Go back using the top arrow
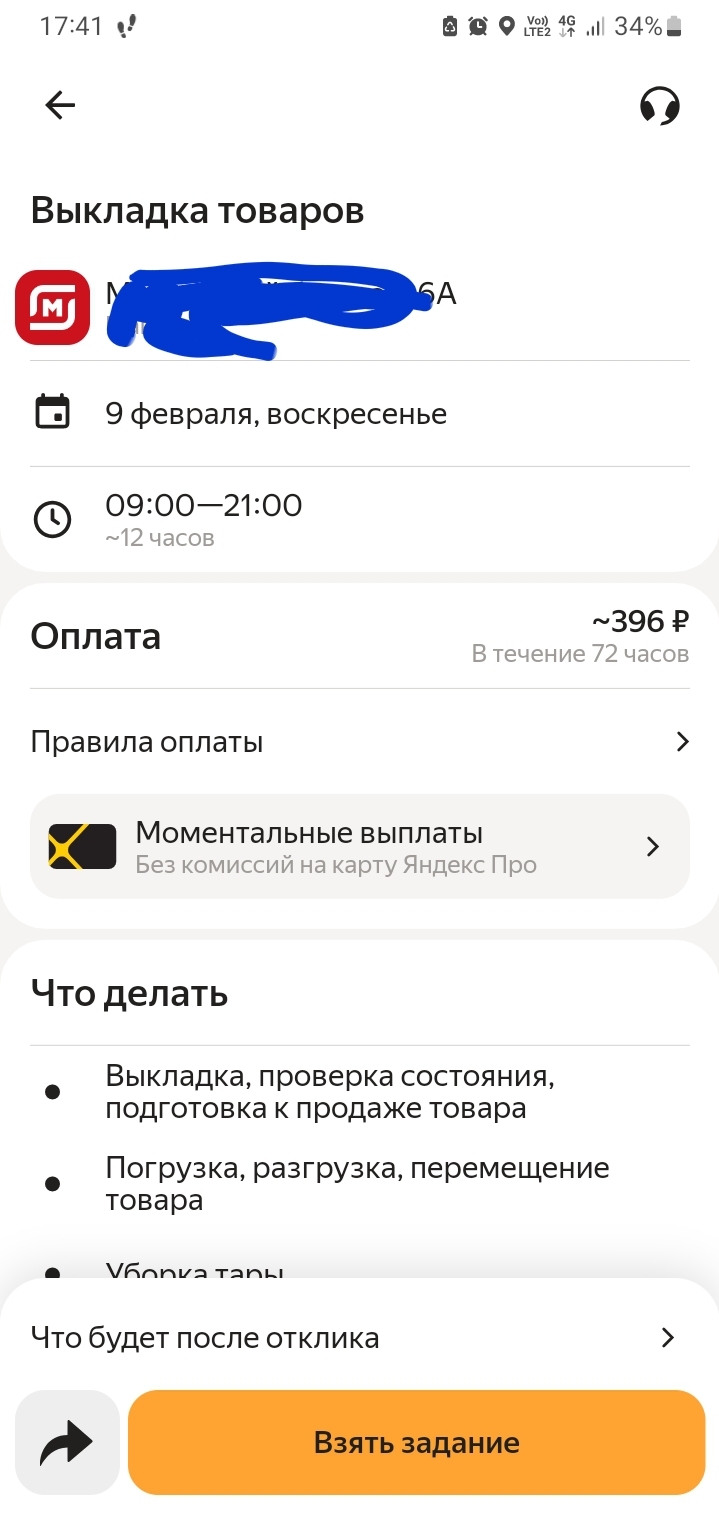The width and height of the screenshot is (719, 1535). (60, 105)
